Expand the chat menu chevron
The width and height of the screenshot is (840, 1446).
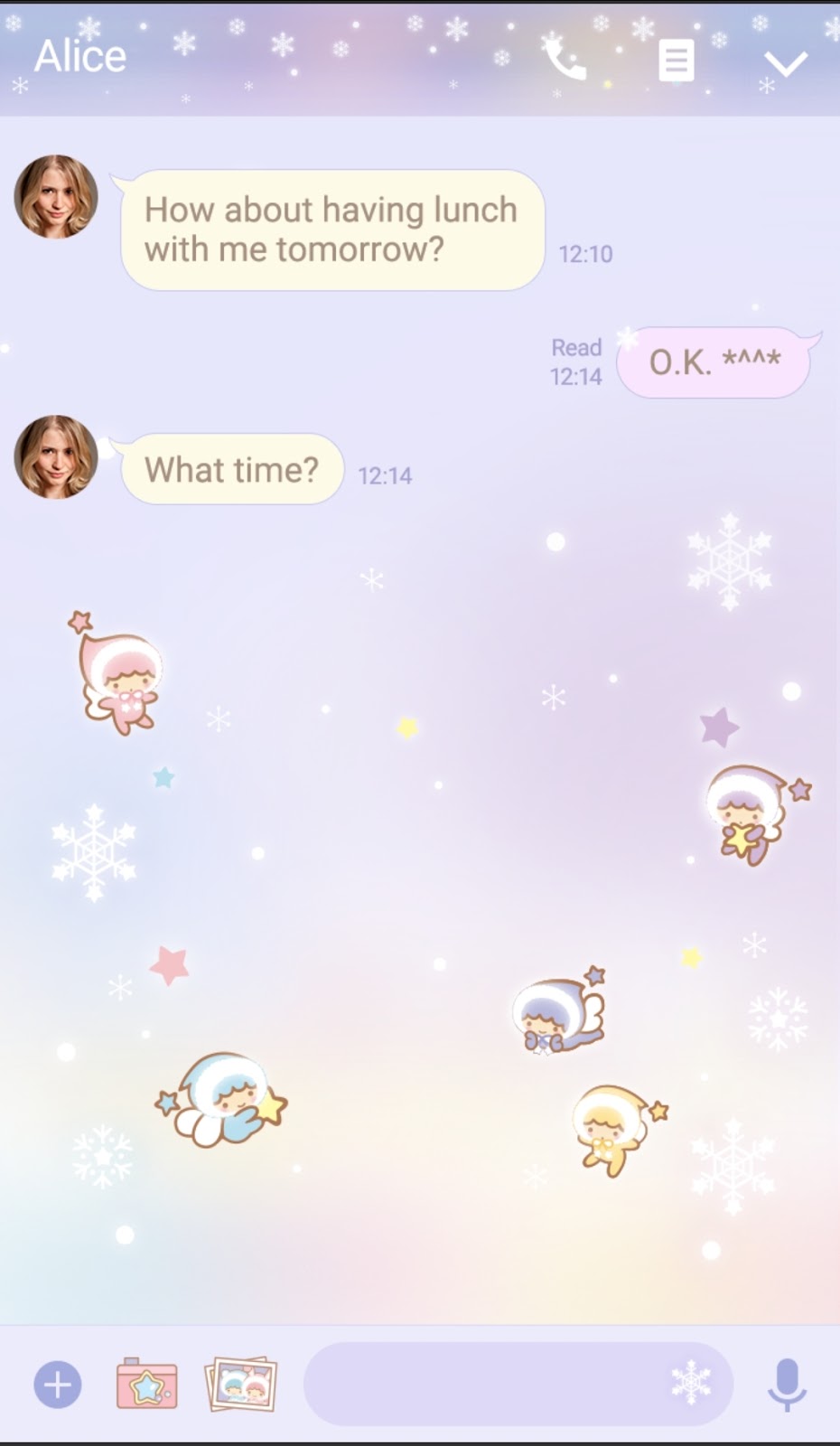[x=784, y=62]
